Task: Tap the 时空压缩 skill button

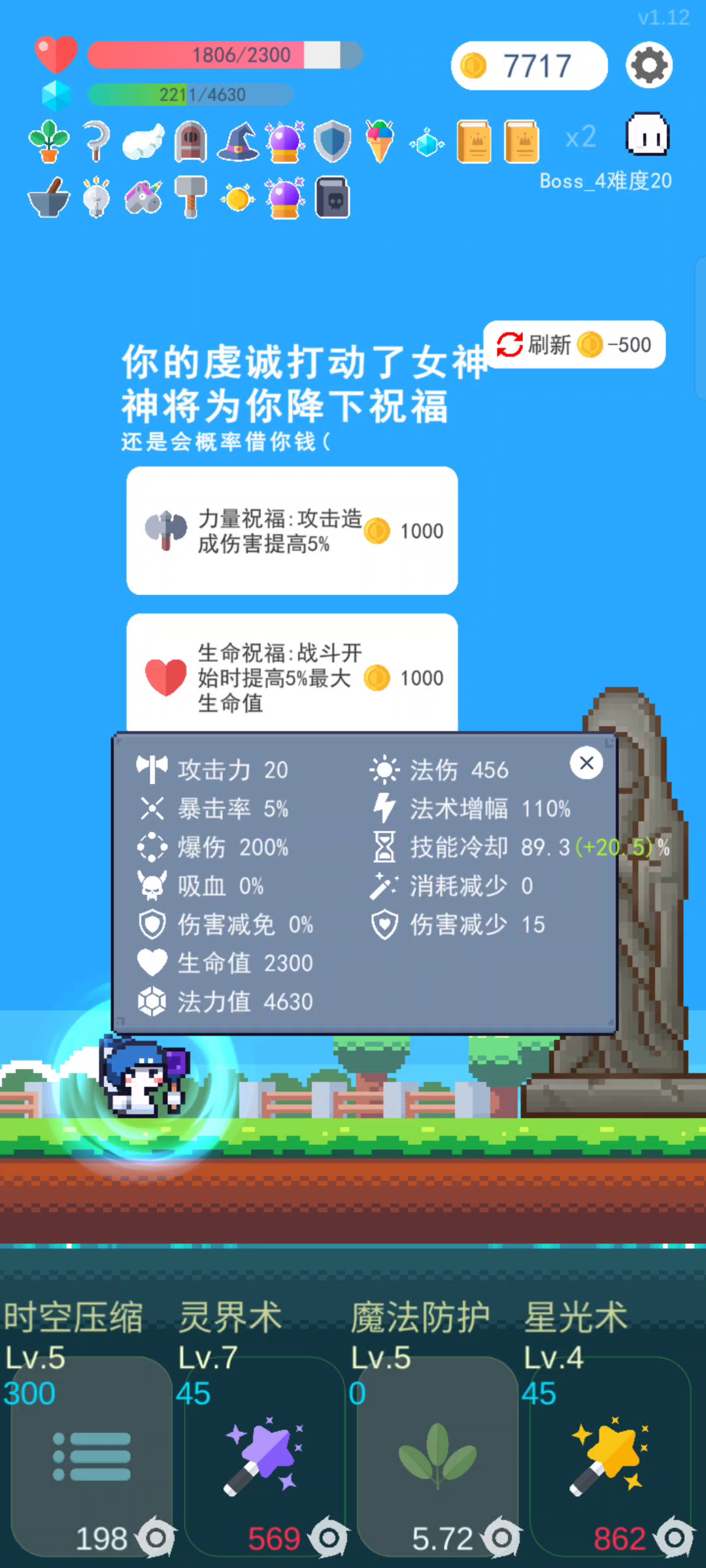Action: (x=92, y=1456)
